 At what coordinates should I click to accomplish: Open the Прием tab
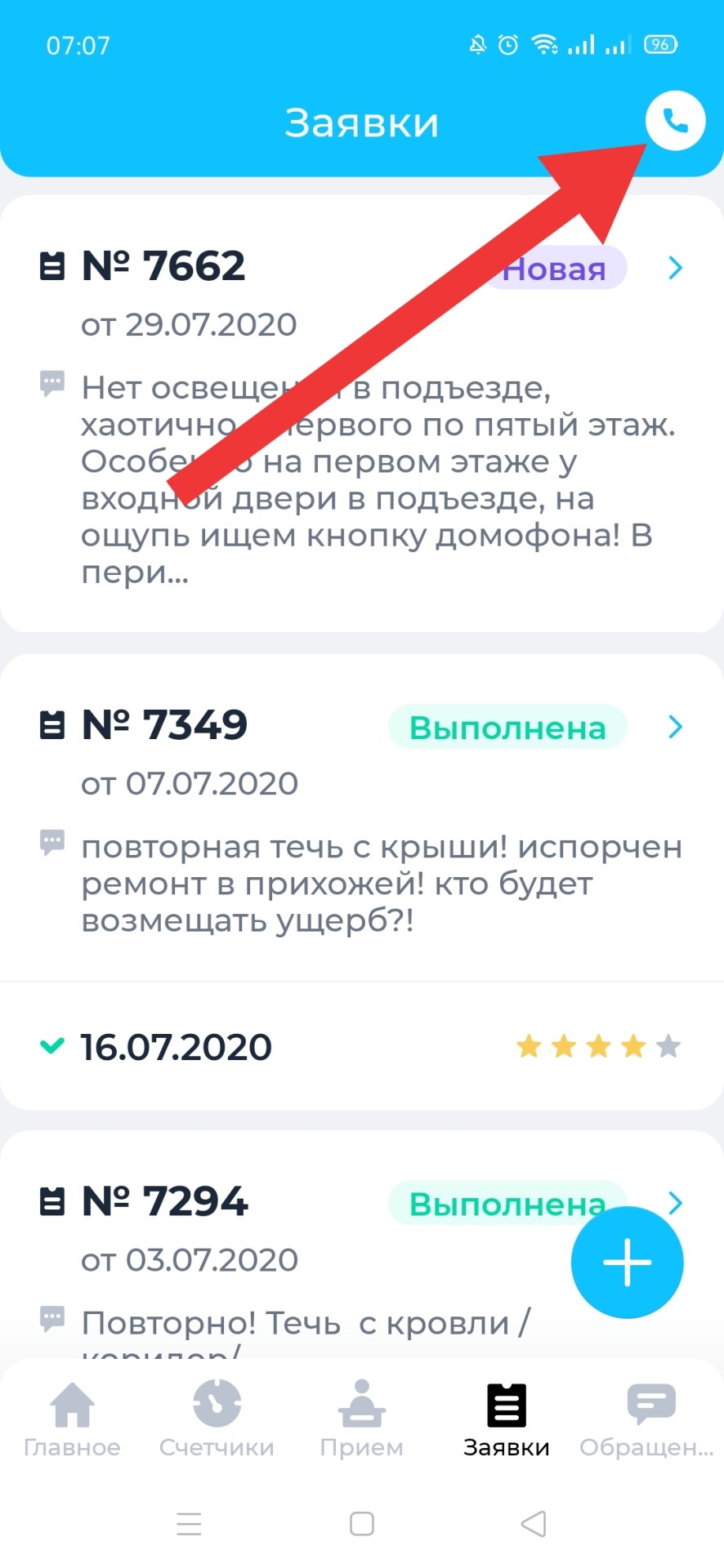(x=361, y=1421)
